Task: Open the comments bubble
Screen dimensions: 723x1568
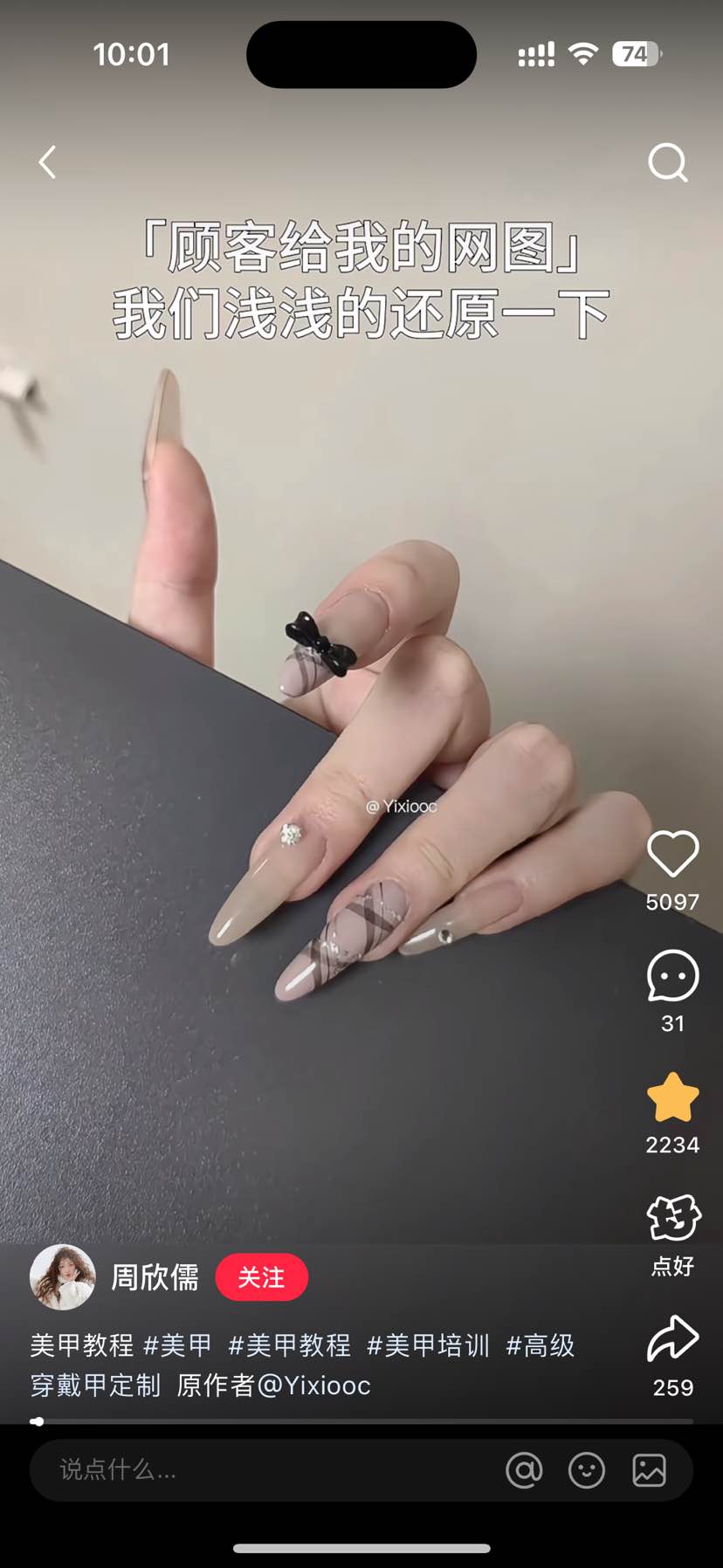Action: [672, 976]
